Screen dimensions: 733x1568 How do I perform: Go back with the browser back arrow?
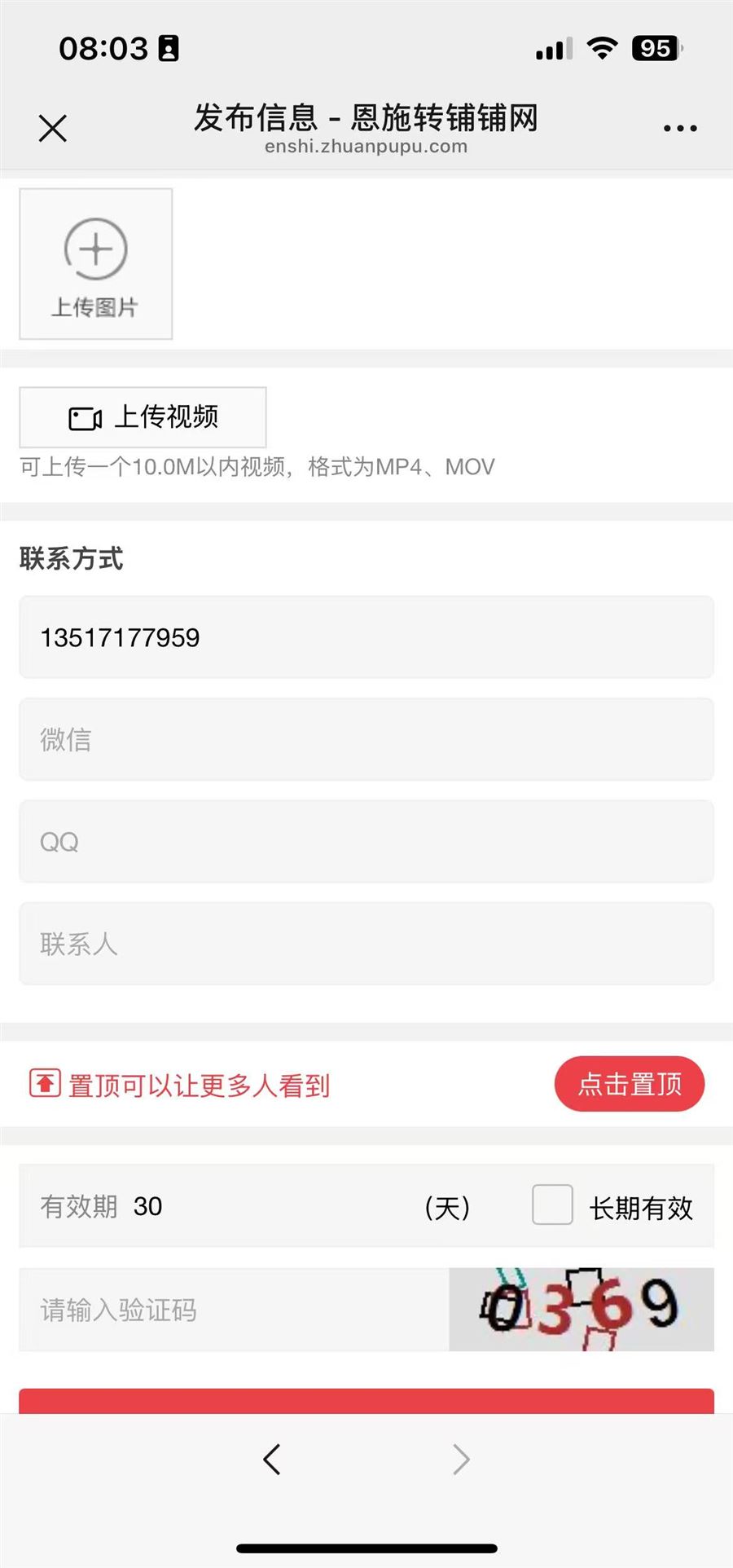pos(272,1460)
